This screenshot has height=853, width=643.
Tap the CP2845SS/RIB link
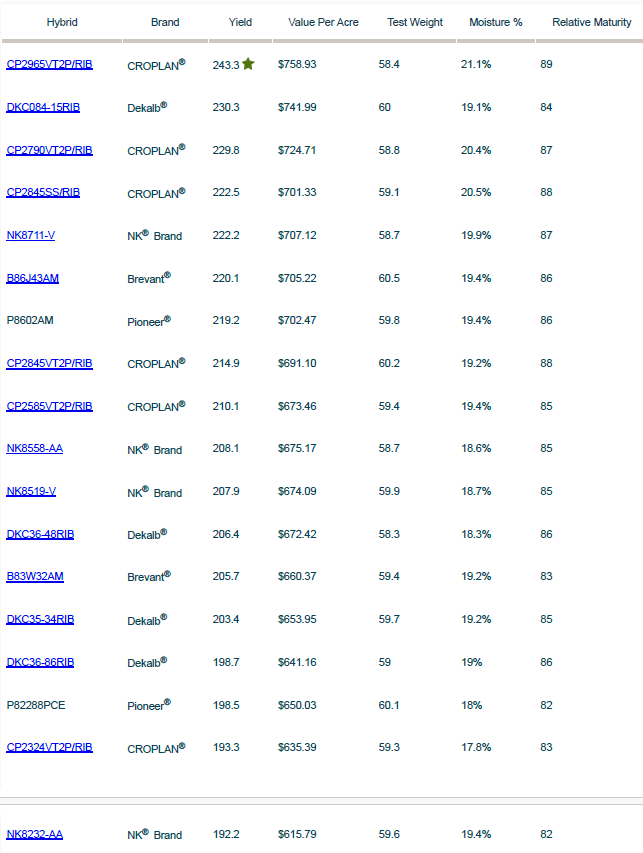pos(43,192)
